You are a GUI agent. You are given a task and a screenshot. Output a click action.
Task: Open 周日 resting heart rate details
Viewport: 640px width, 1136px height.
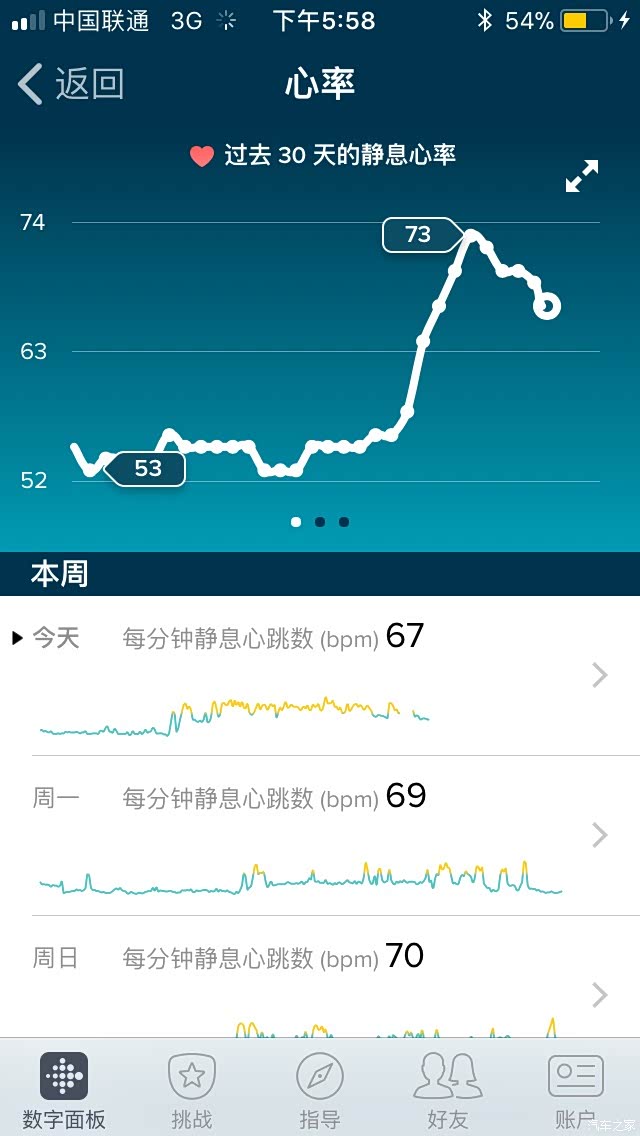click(x=320, y=977)
